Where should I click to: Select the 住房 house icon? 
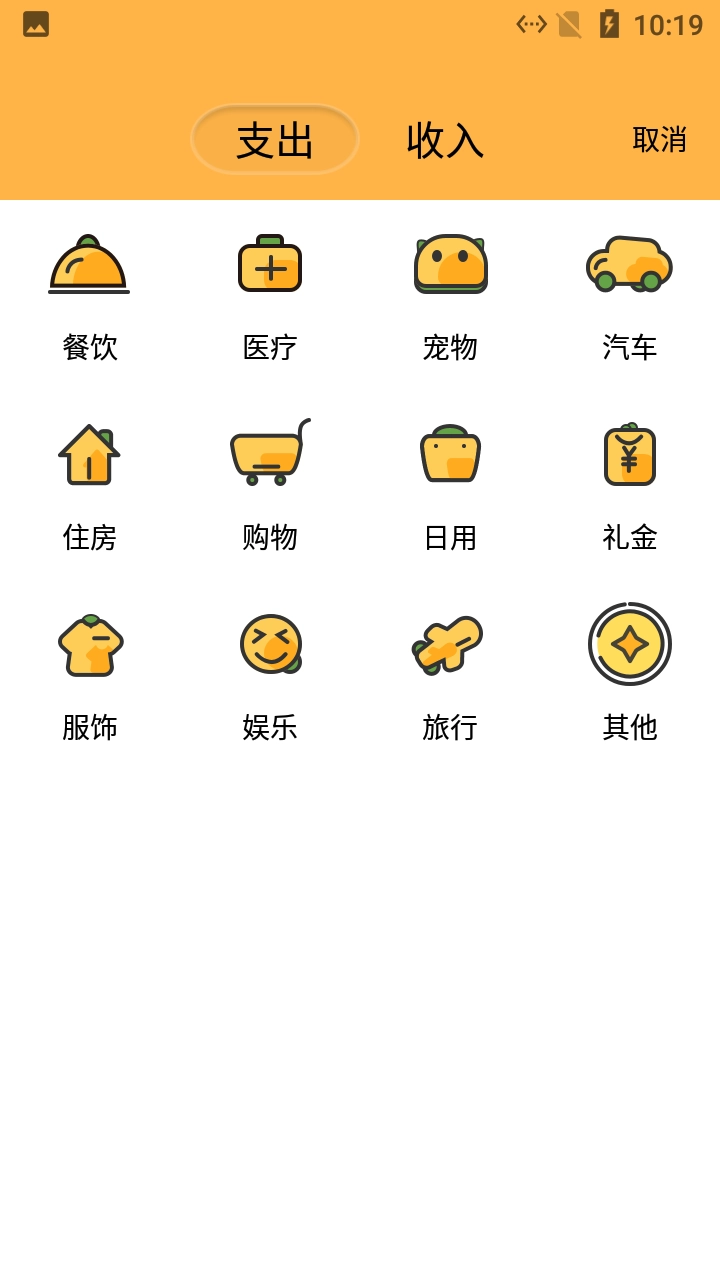88,455
